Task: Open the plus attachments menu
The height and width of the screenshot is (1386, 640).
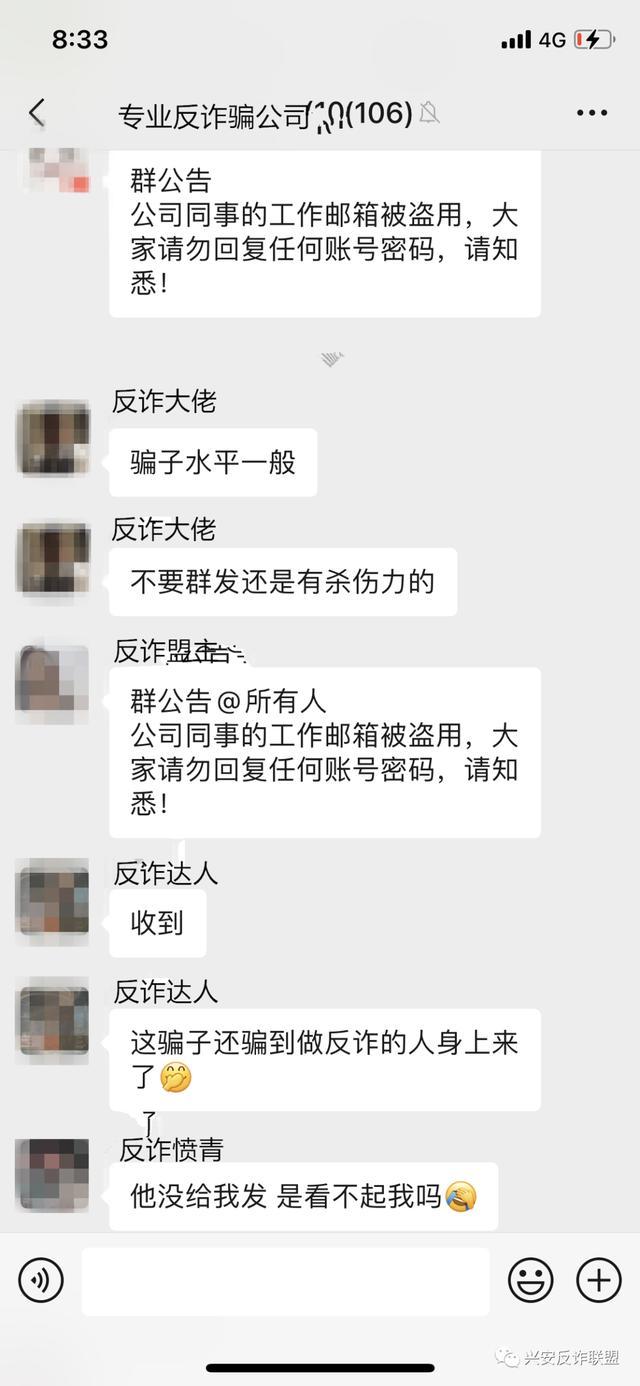Action: point(599,1280)
